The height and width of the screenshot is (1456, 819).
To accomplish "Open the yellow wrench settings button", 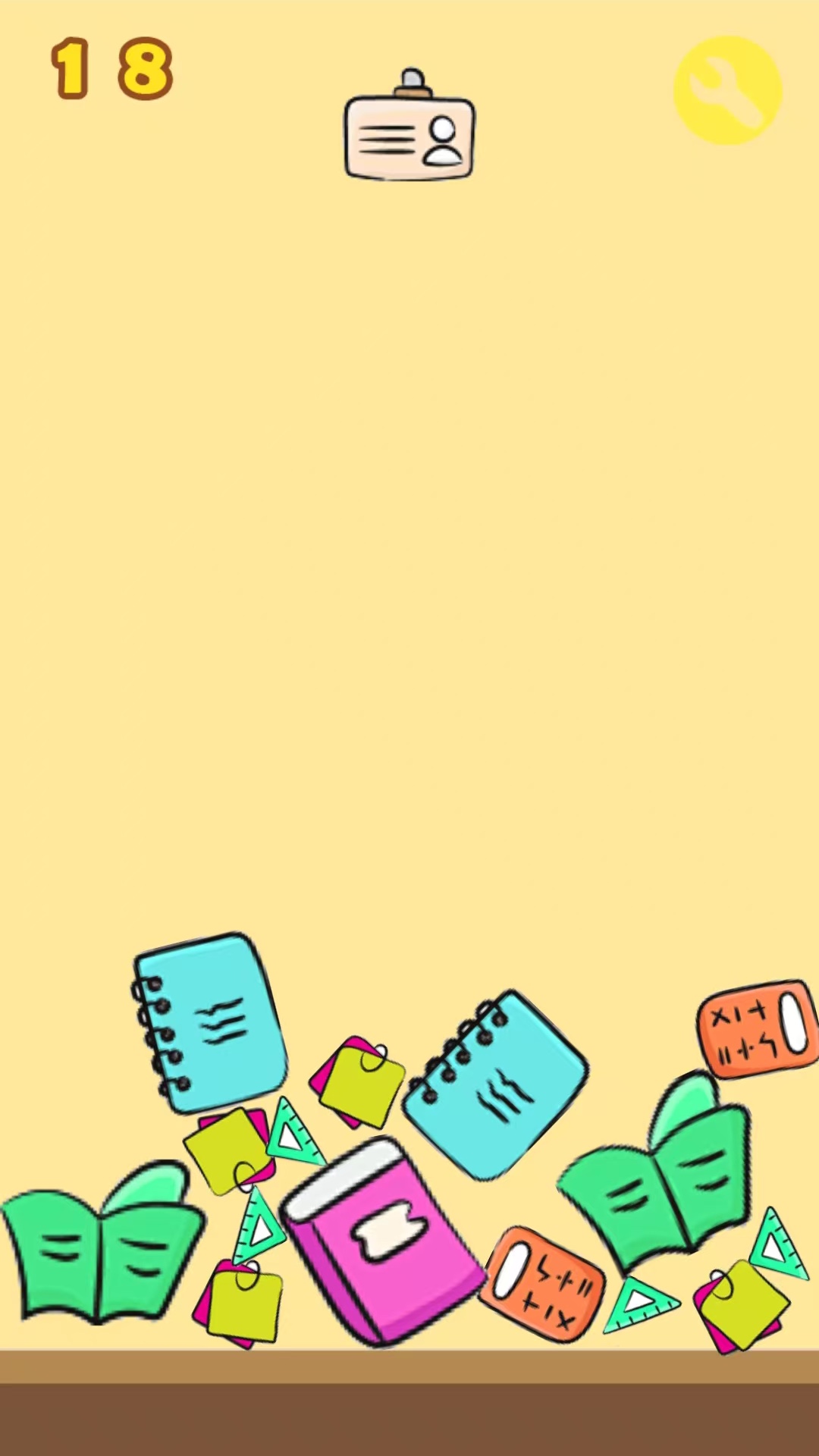I will [x=727, y=90].
